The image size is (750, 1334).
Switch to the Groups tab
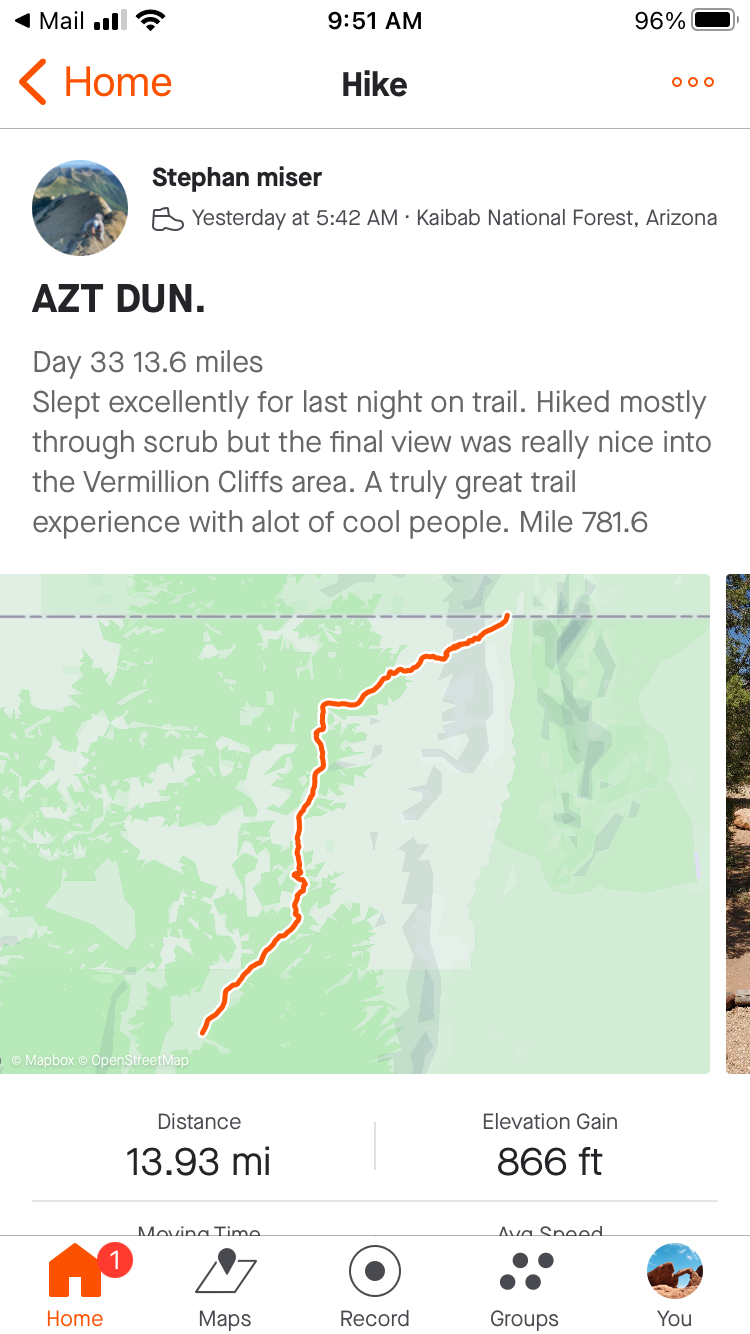(x=524, y=1286)
